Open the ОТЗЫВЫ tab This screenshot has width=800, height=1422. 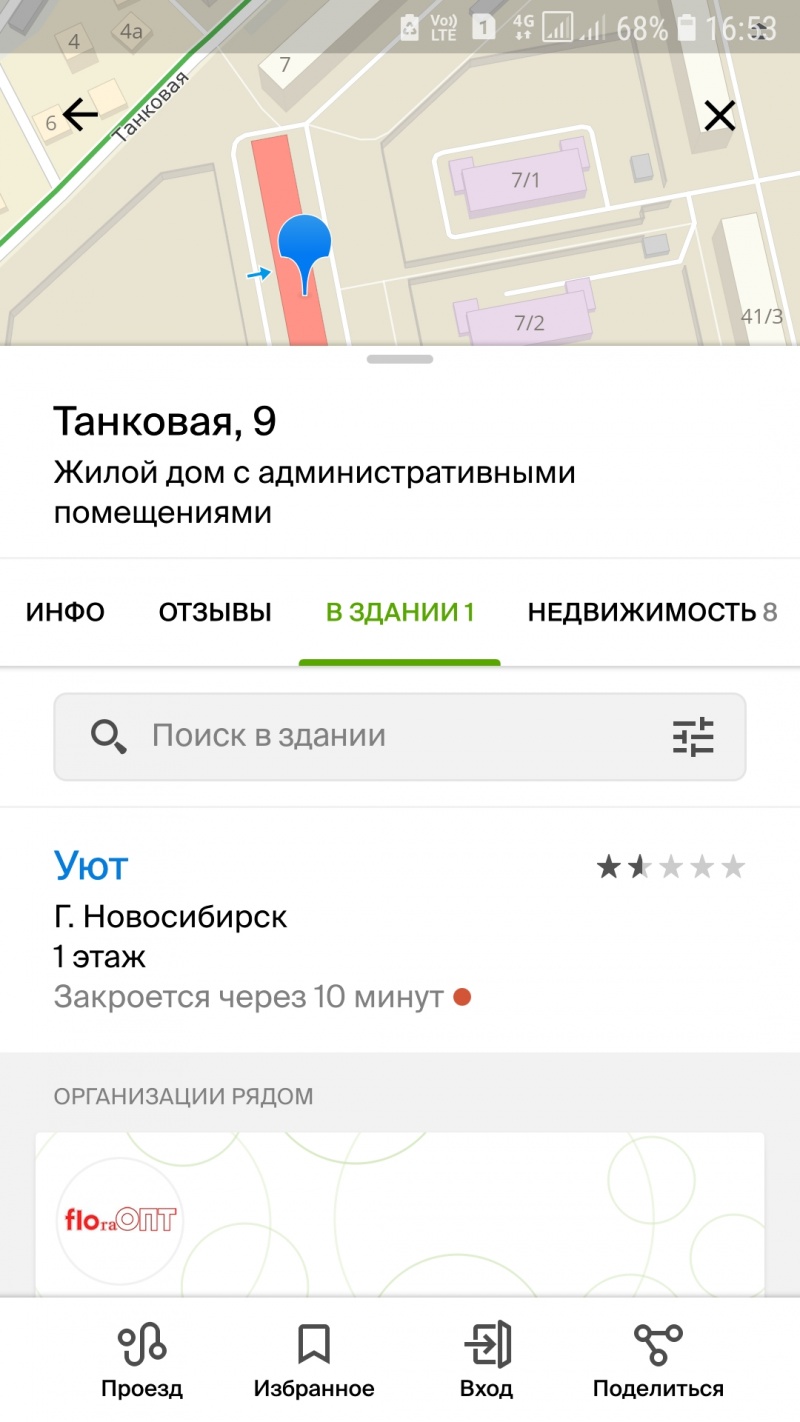[x=215, y=612]
